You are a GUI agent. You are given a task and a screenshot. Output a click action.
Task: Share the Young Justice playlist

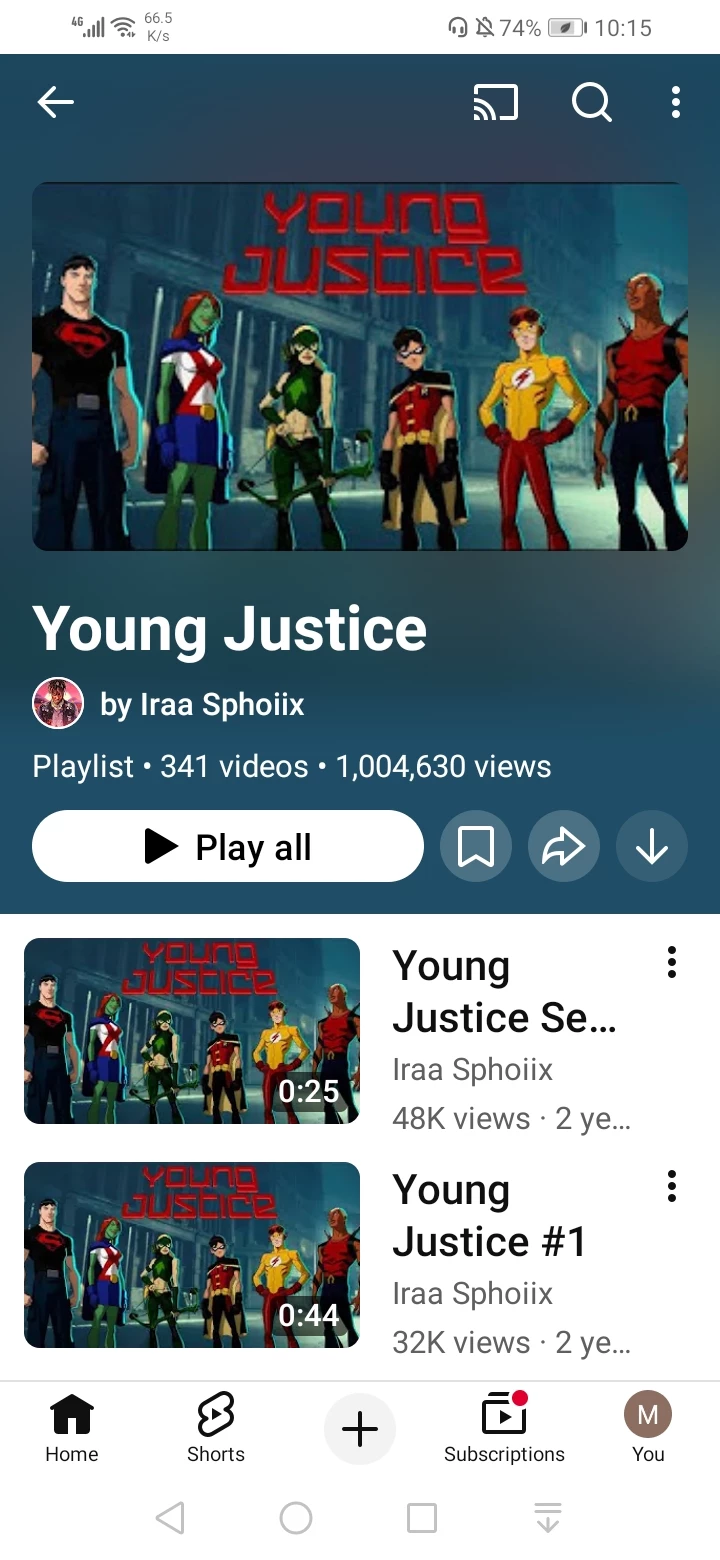coord(564,847)
